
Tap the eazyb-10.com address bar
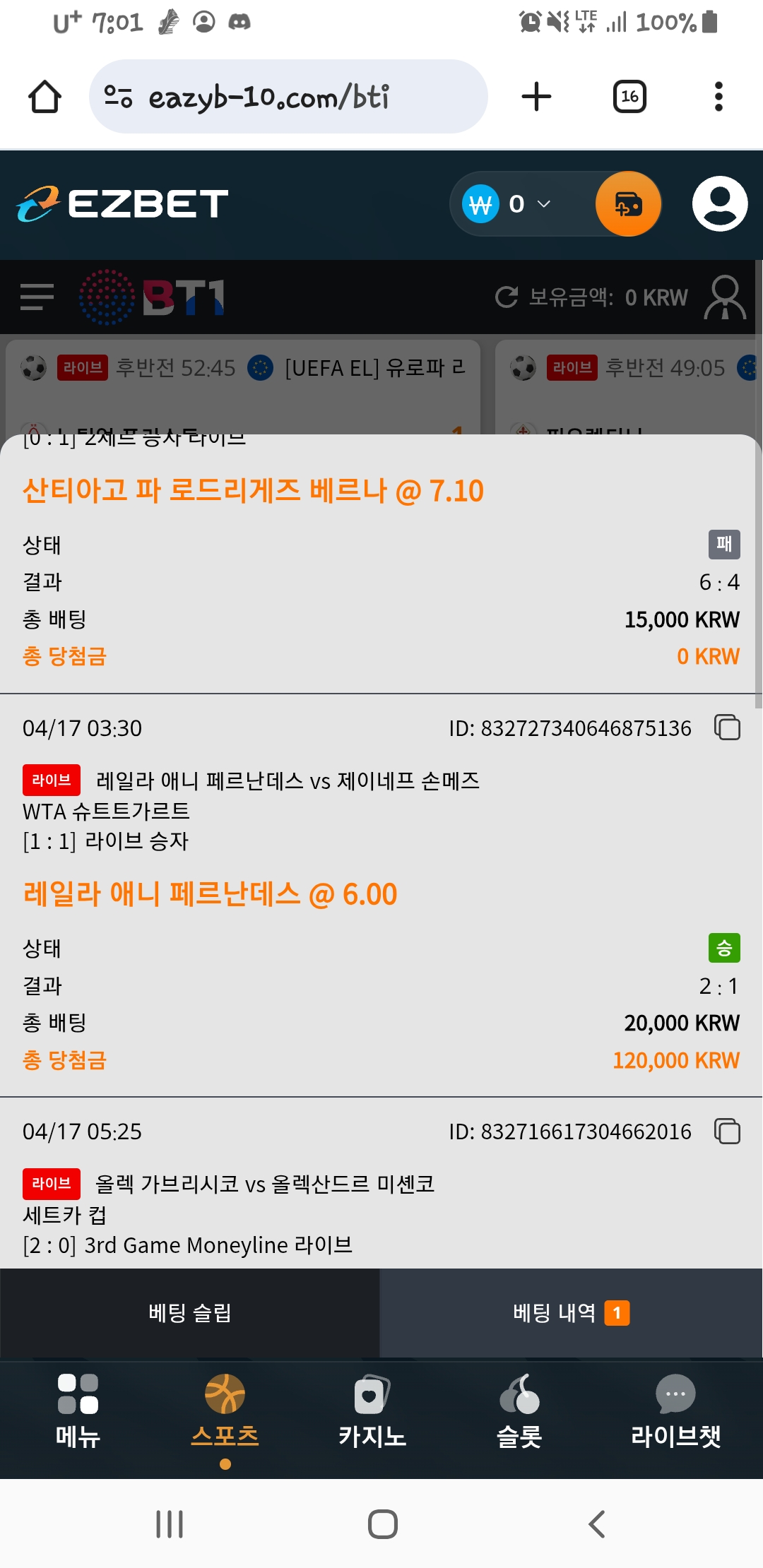click(283, 97)
